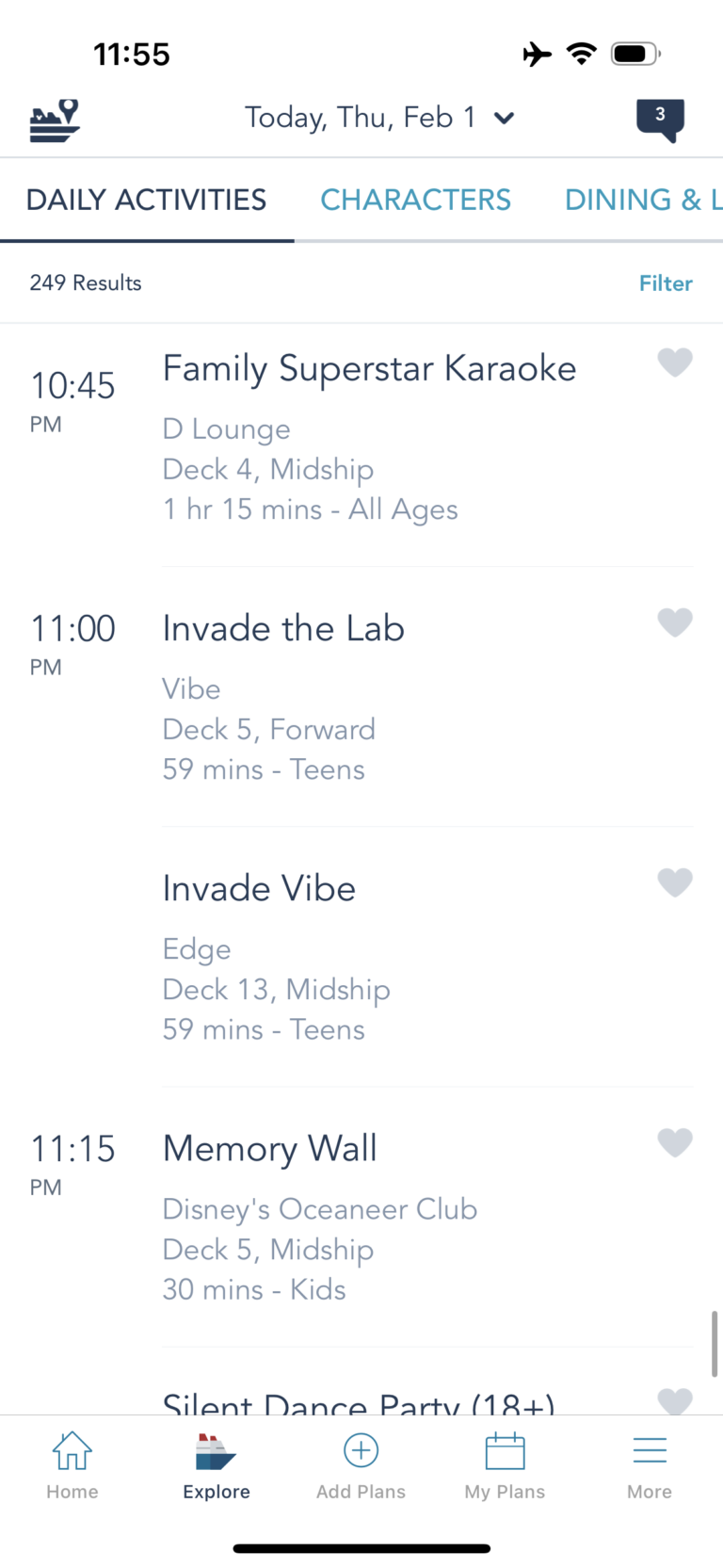Switch to the Characters tab
This screenshot has width=723, height=1568.
point(415,200)
